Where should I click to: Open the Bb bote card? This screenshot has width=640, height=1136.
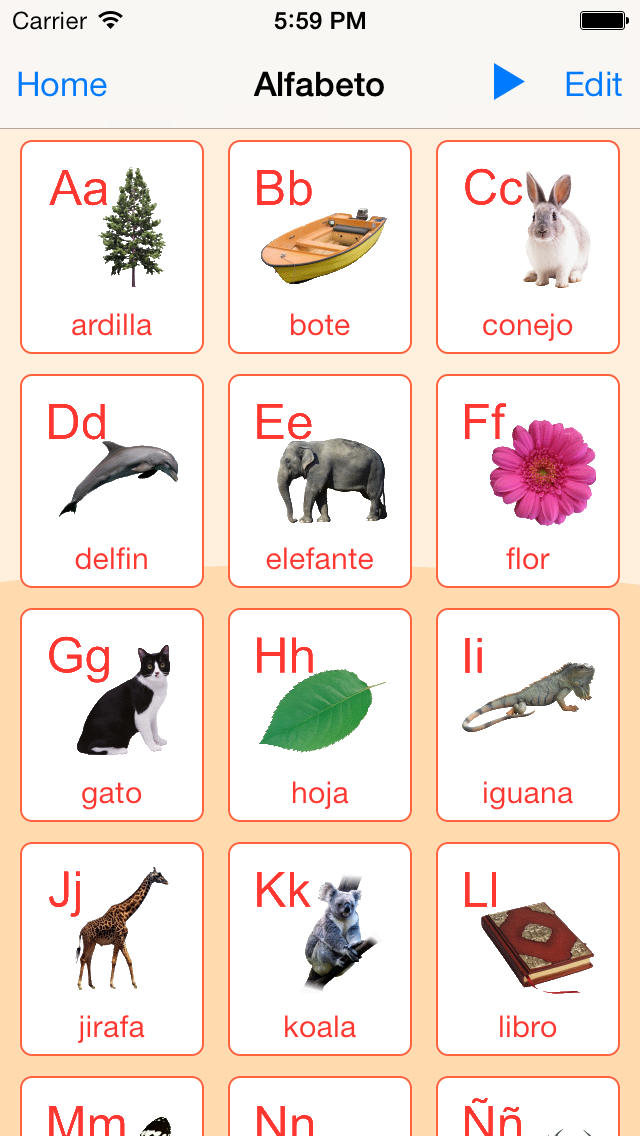click(320, 247)
